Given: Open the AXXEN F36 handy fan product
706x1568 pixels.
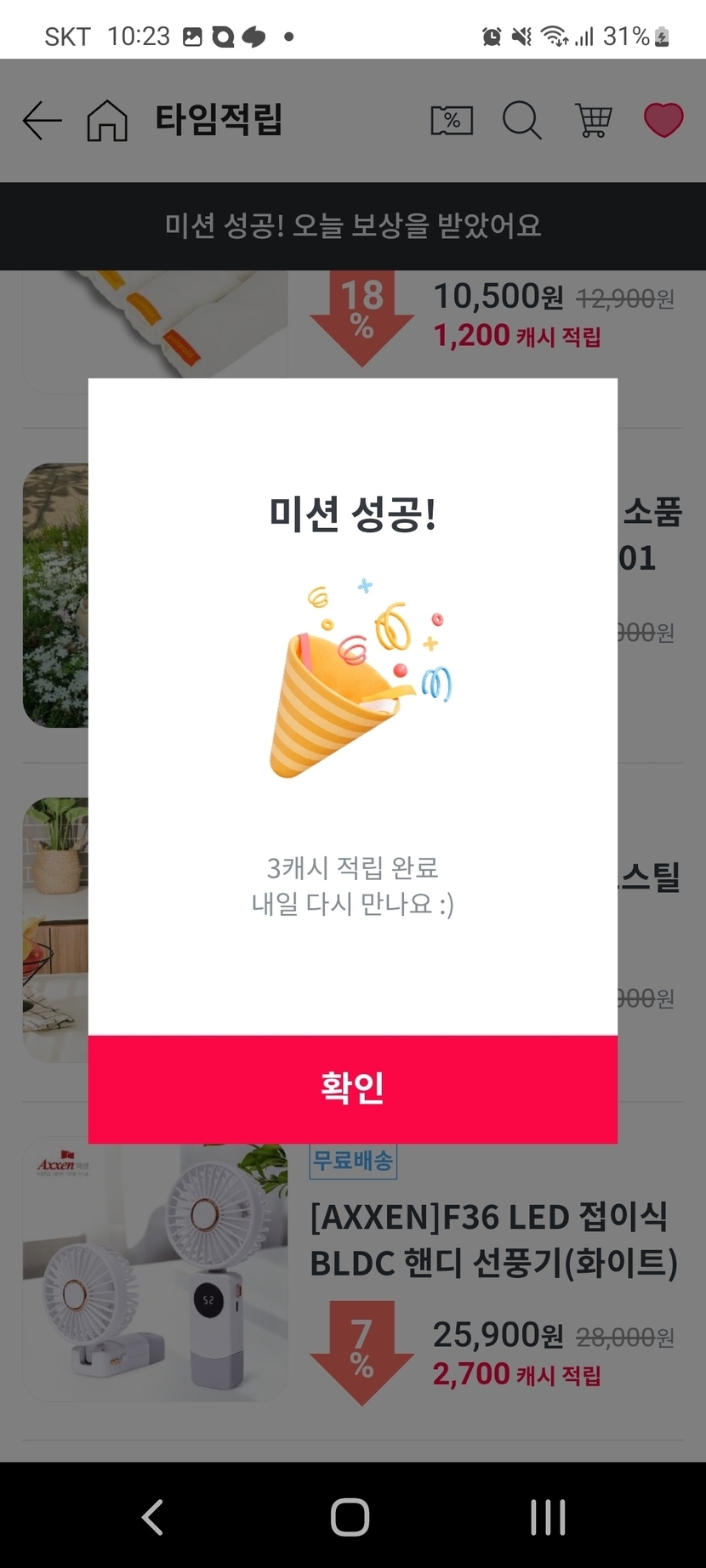Looking at the screenshot, I should point(493,1240).
